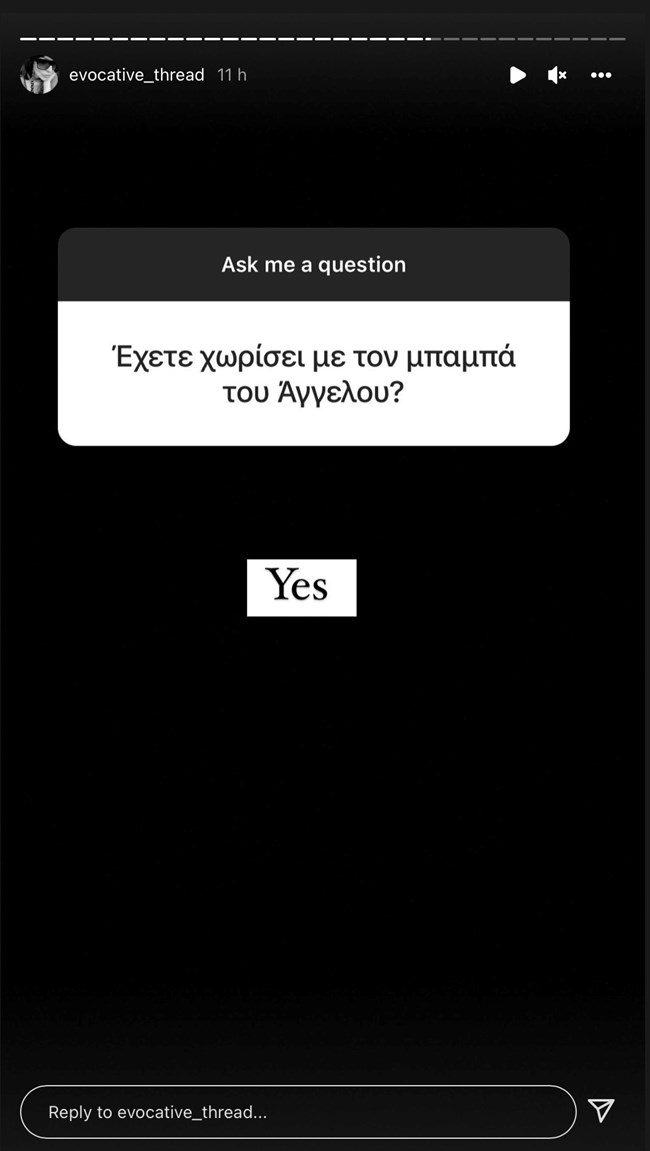Type a reply to evocative_thread
The width and height of the screenshot is (650, 1151).
pos(298,1112)
